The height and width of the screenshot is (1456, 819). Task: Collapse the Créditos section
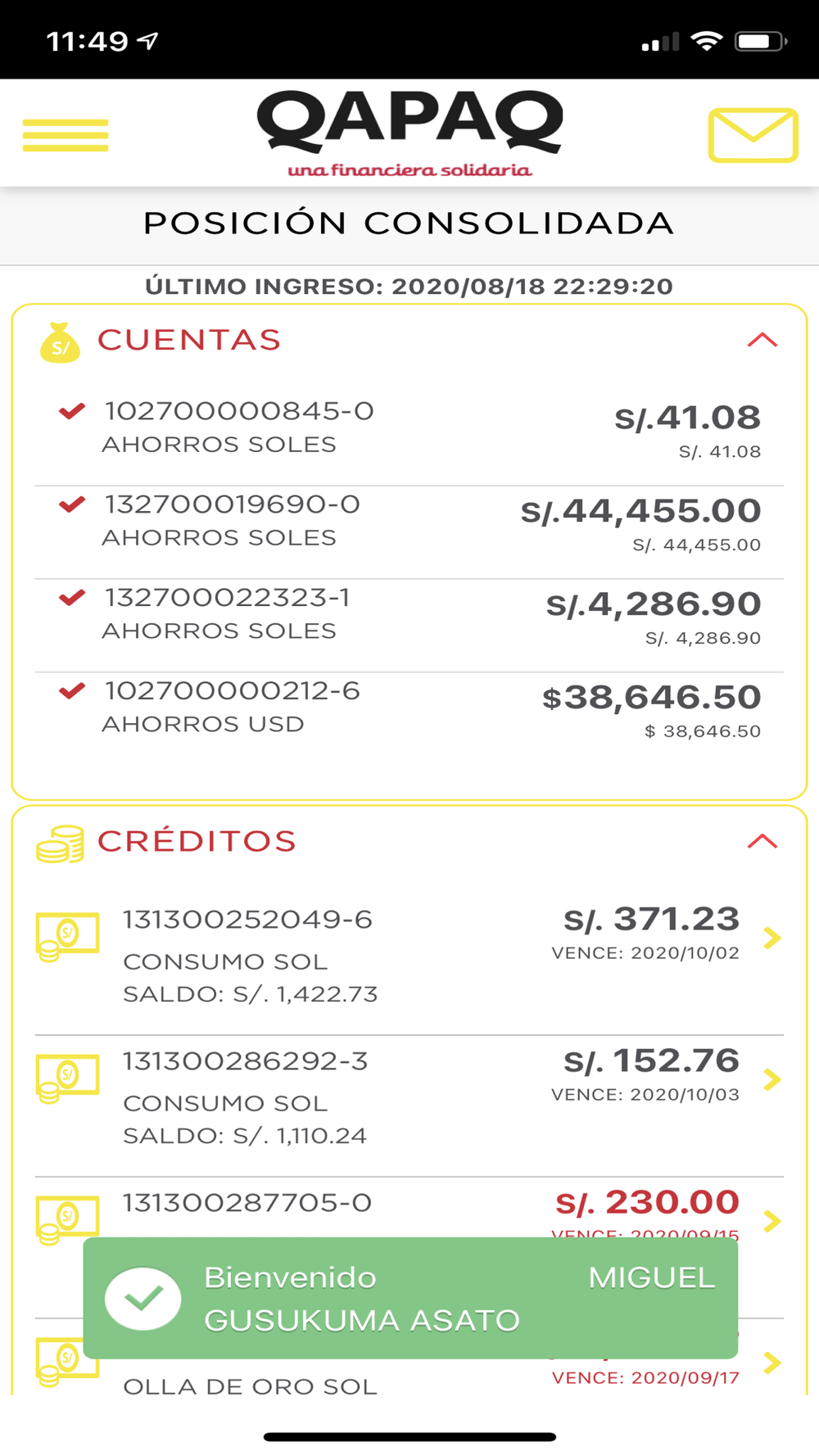click(762, 841)
